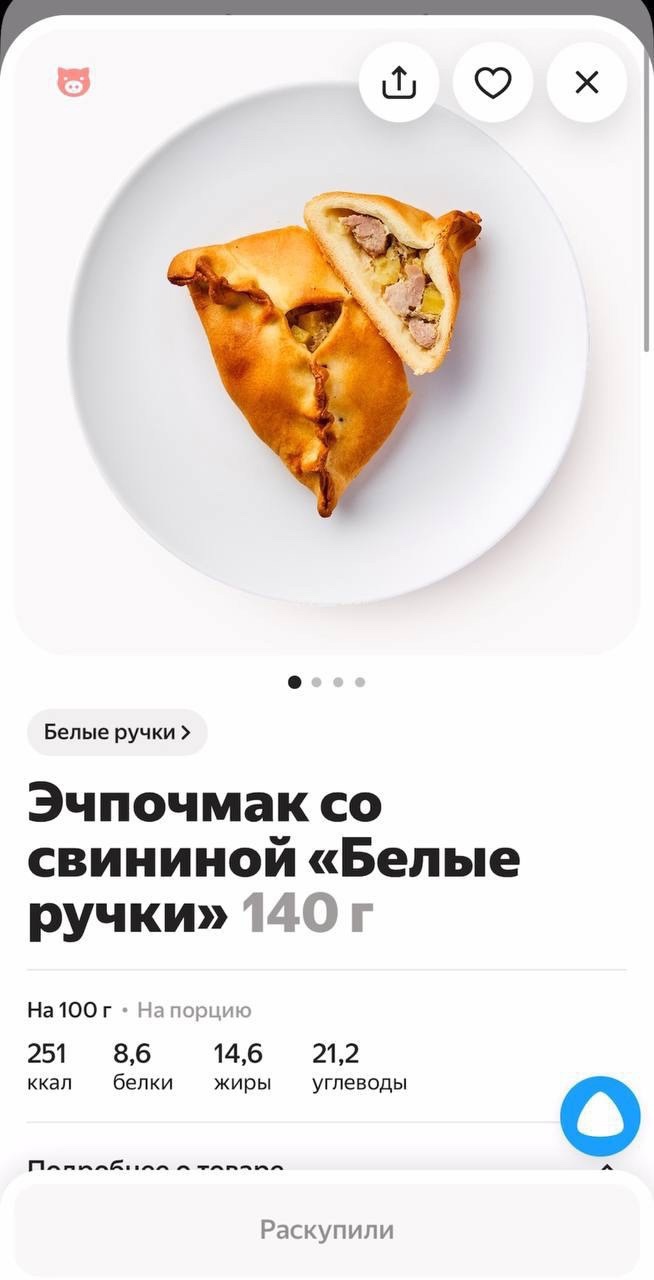654x1280 pixels.
Task: Tap the «Раскупили» sold-out button
Action: pos(327,1229)
